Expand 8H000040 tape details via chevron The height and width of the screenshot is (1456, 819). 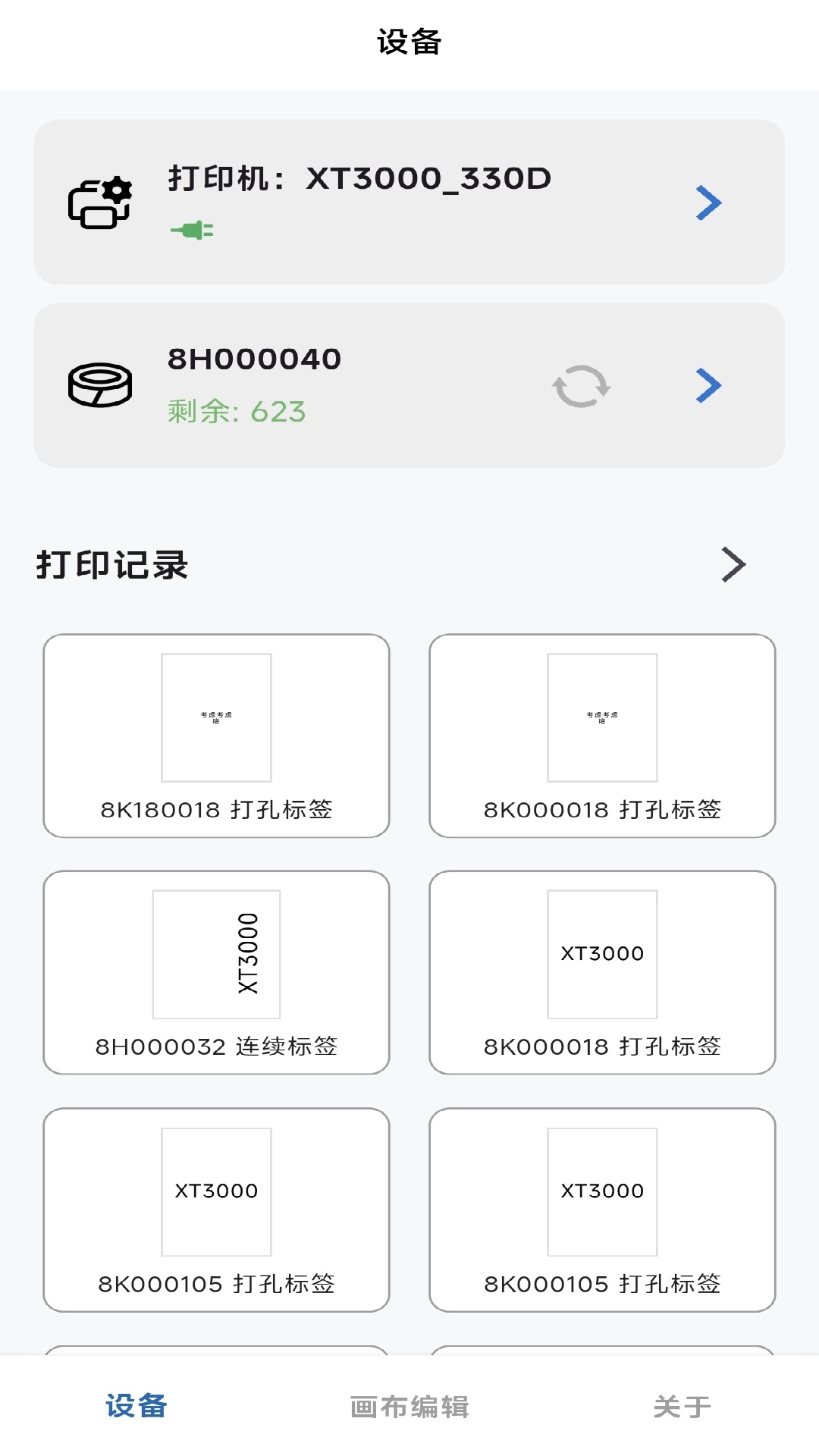tap(708, 385)
